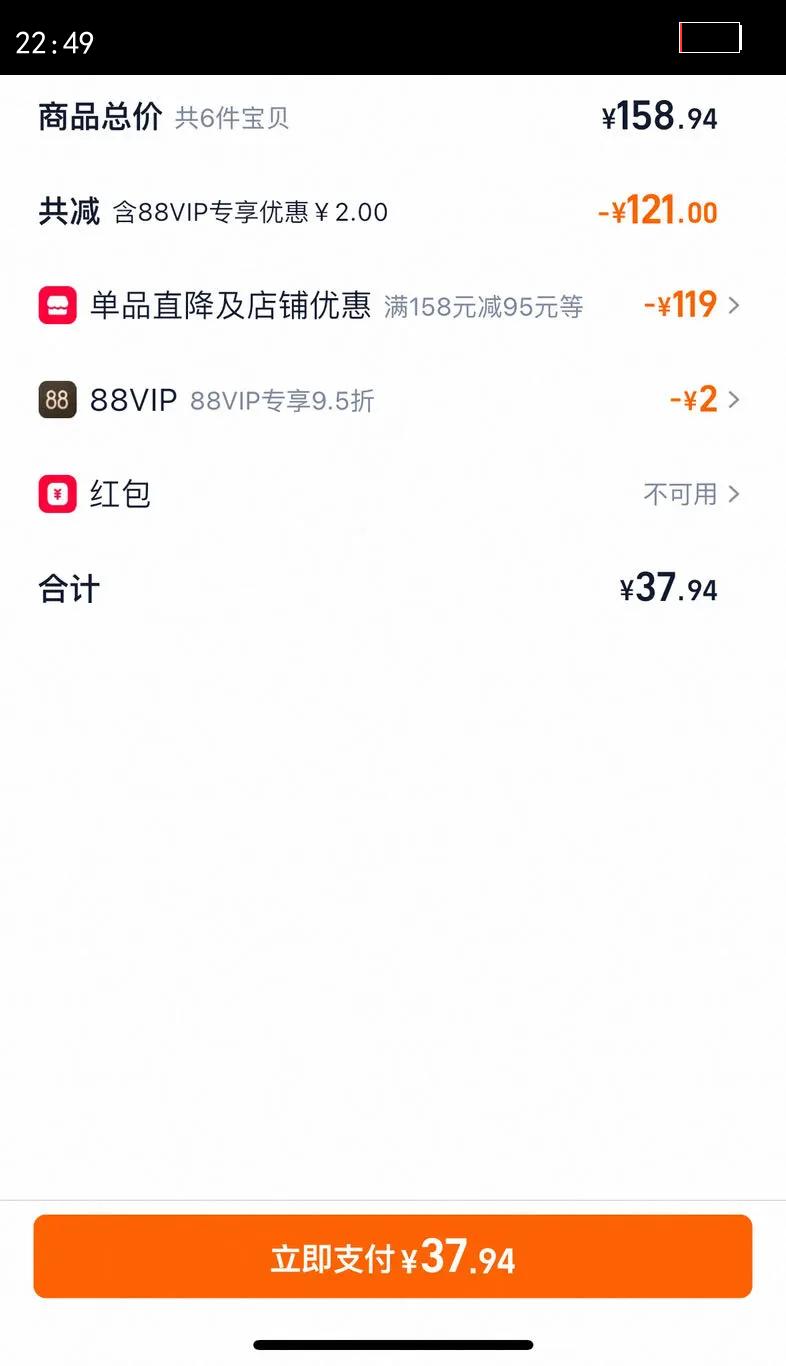The width and height of the screenshot is (786, 1366).
Task: Click the 合计 ¥37.94 total amount
Action: pos(667,588)
